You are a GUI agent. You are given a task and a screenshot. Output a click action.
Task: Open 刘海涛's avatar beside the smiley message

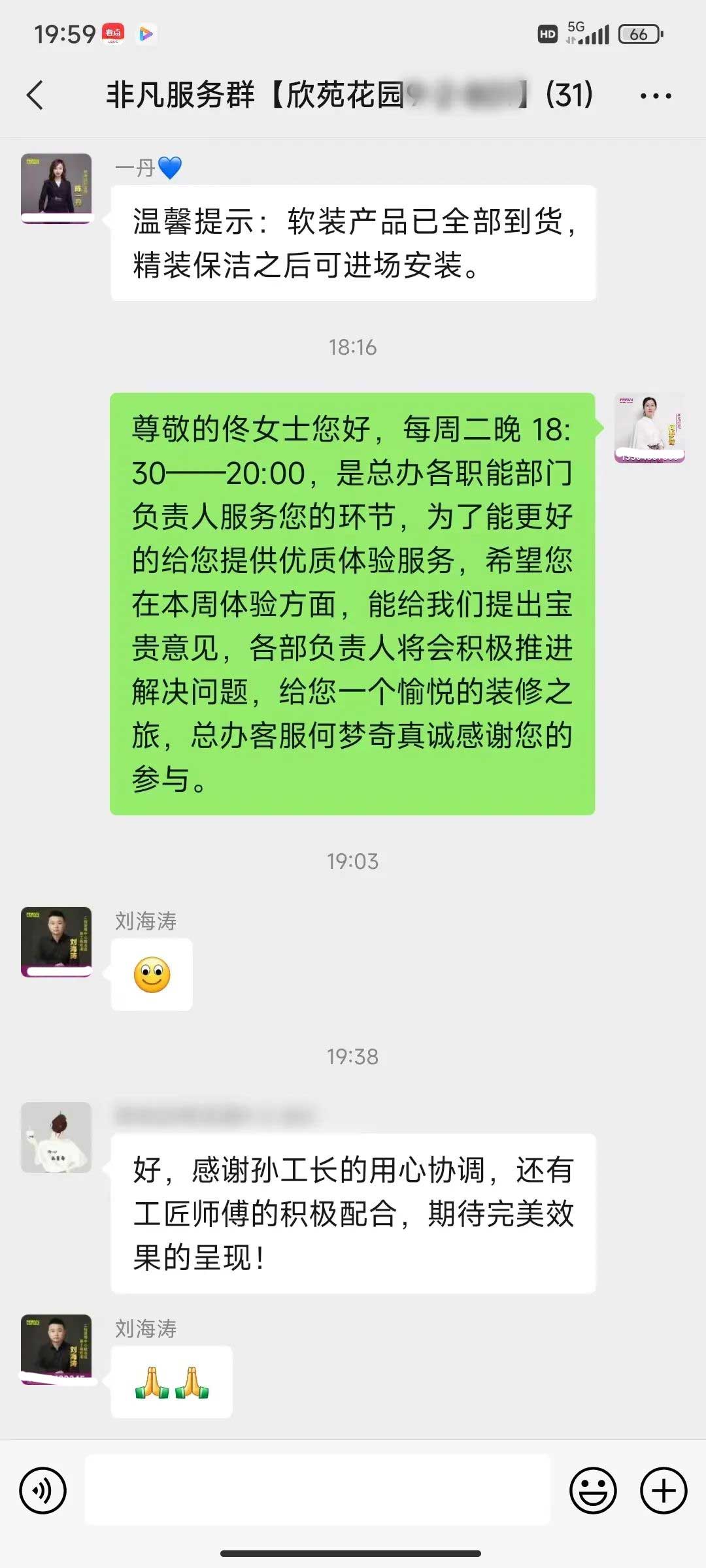(x=56, y=941)
